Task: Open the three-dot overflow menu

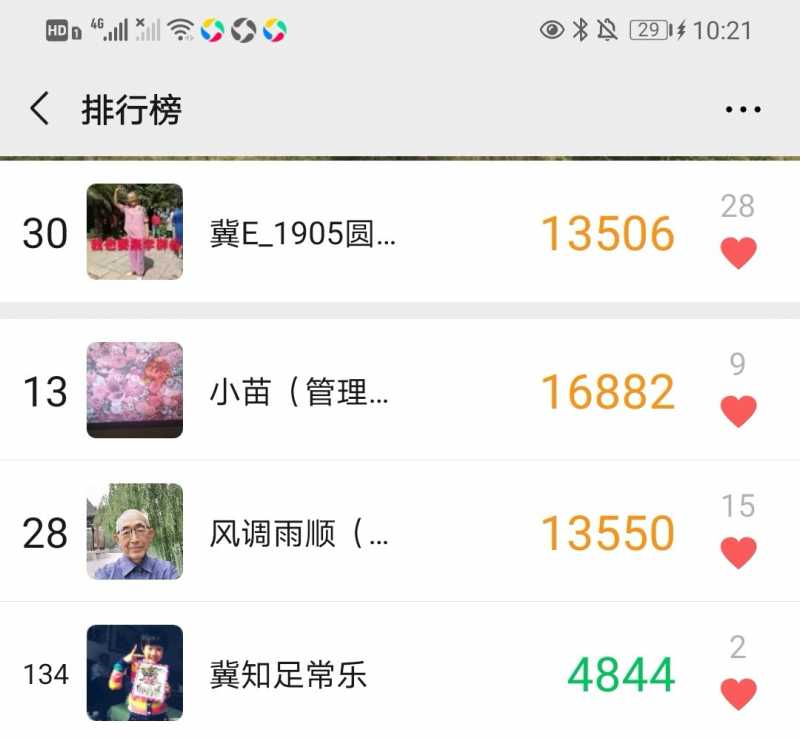Action: tap(743, 110)
